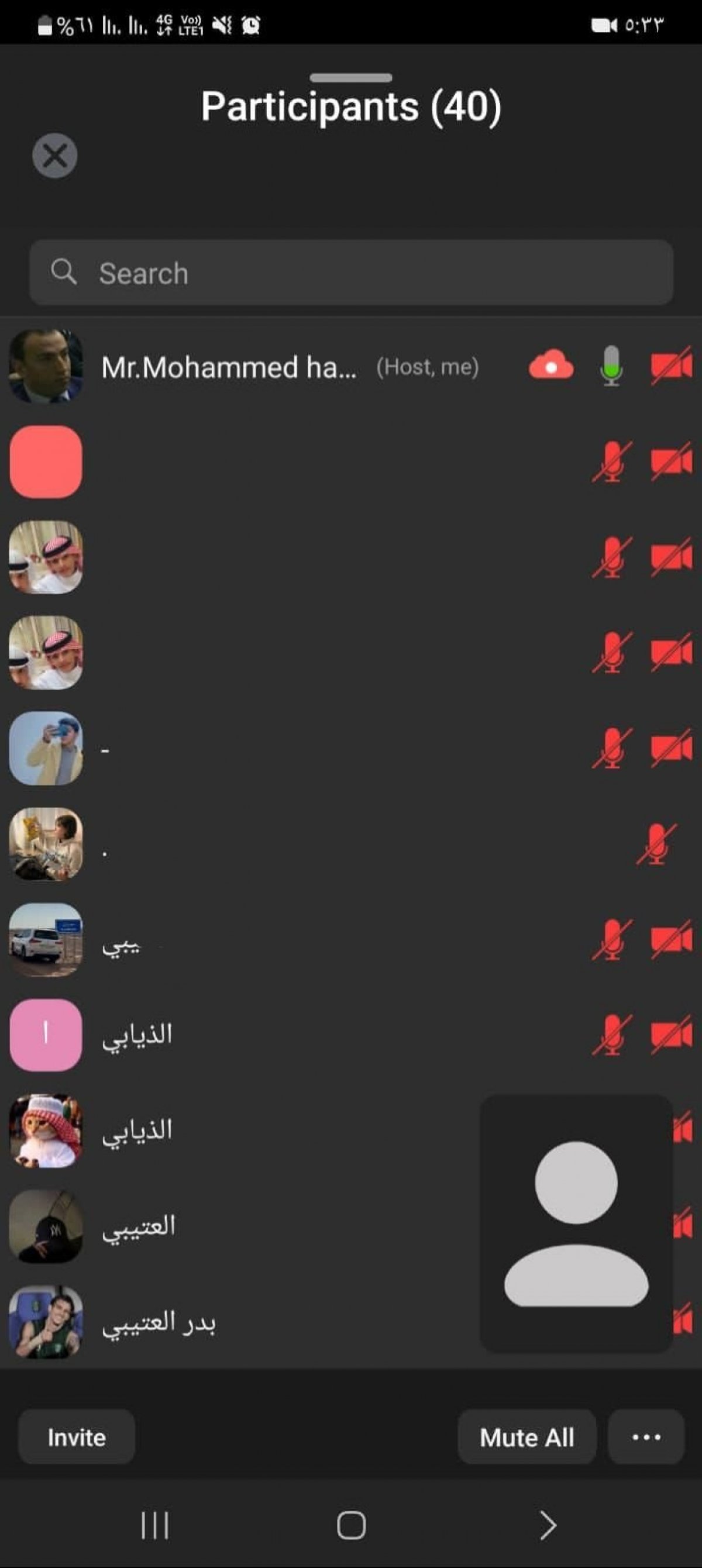Open the participant with solid red avatar

[x=352, y=462]
